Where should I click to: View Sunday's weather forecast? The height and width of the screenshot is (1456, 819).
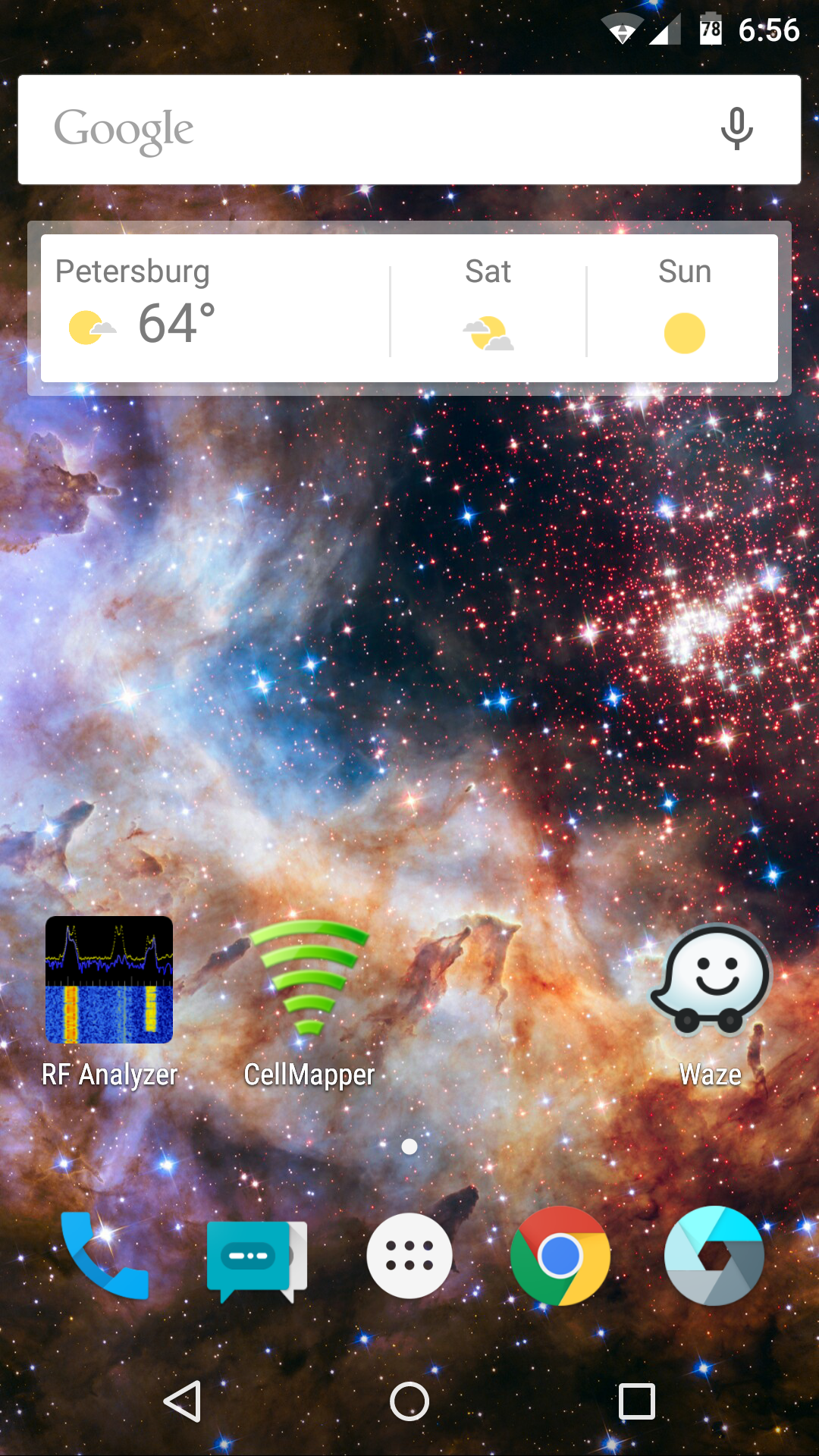[684, 308]
